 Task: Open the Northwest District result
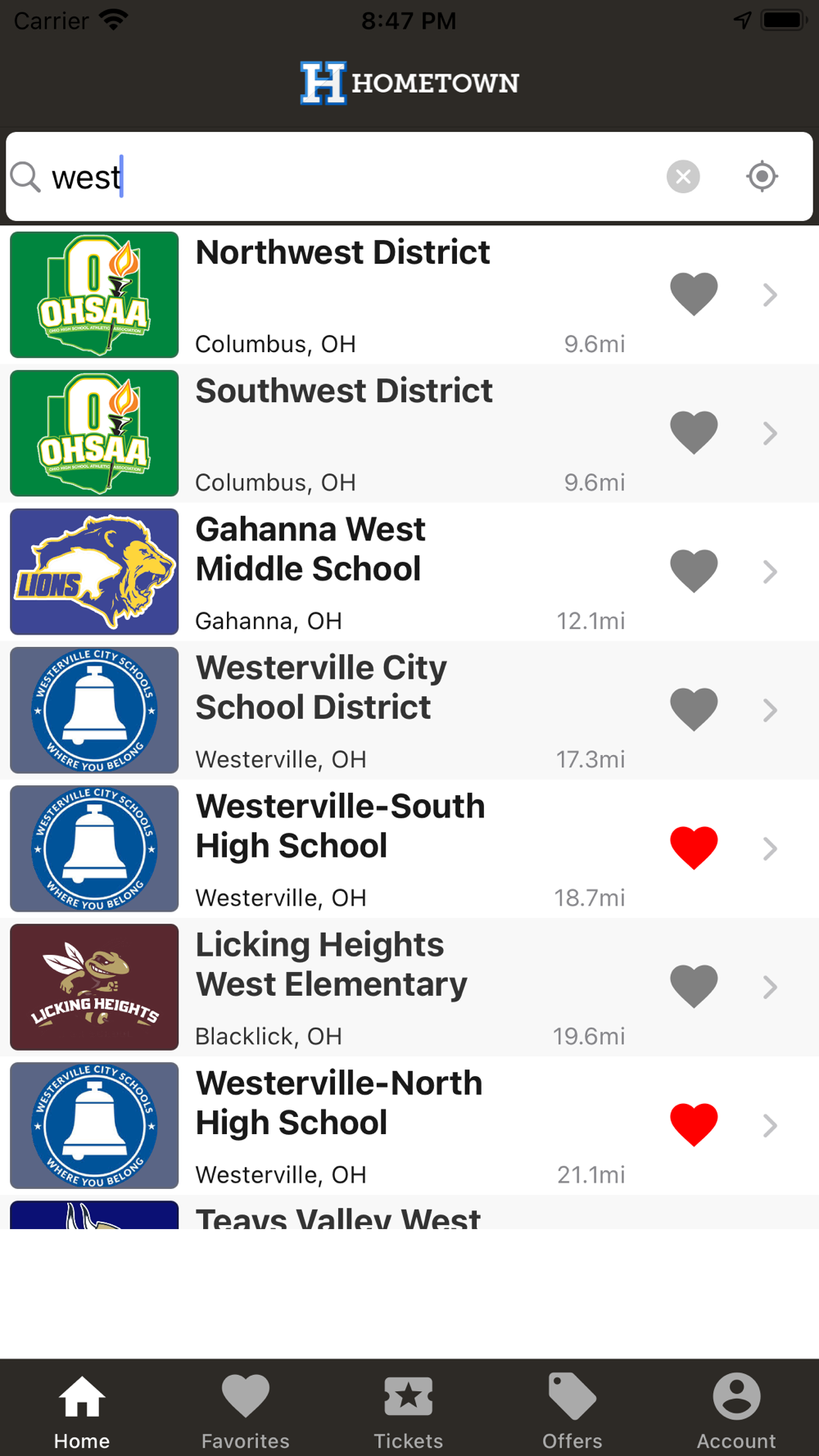409,295
